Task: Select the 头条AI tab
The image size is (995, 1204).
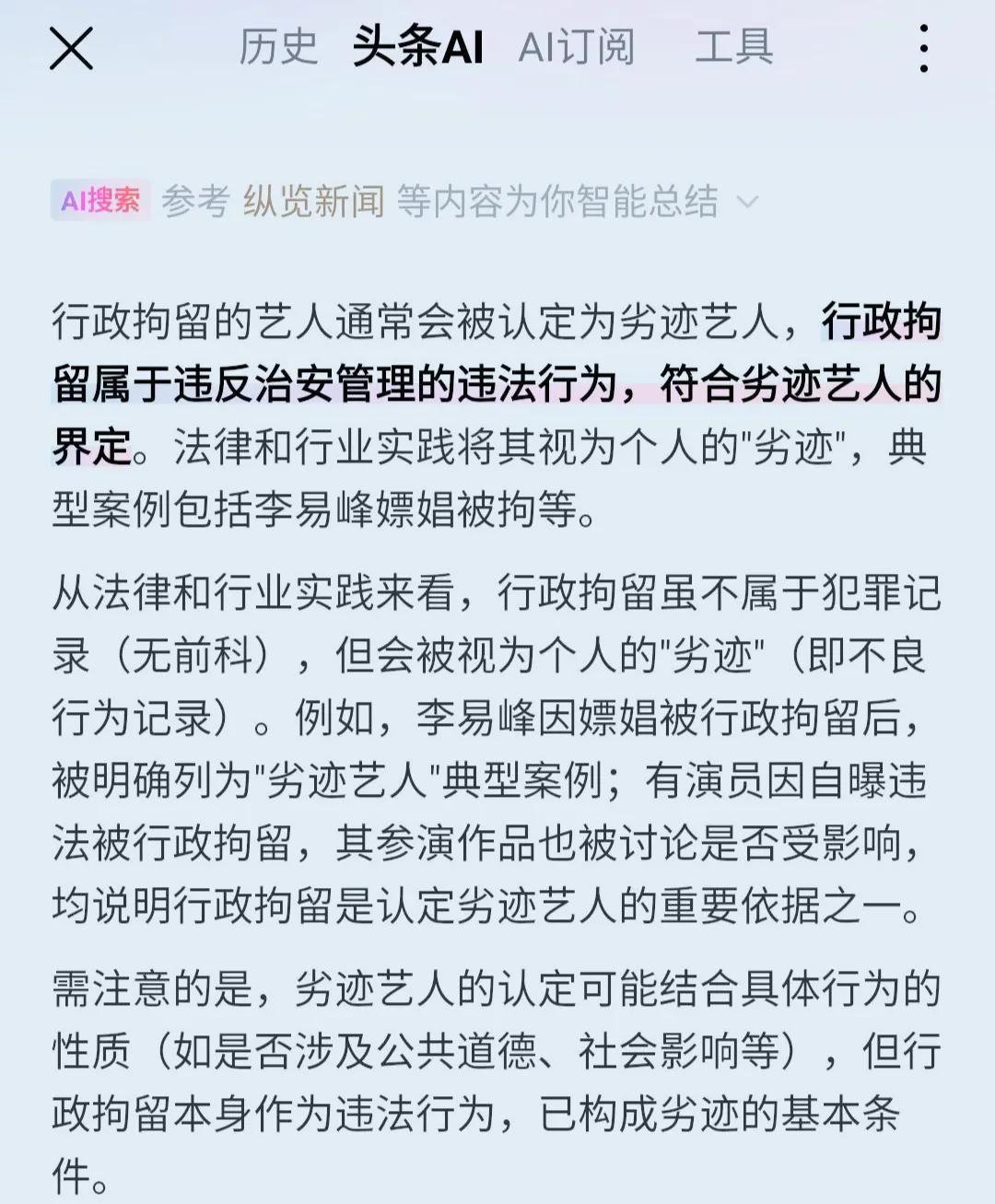Action: [x=417, y=47]
